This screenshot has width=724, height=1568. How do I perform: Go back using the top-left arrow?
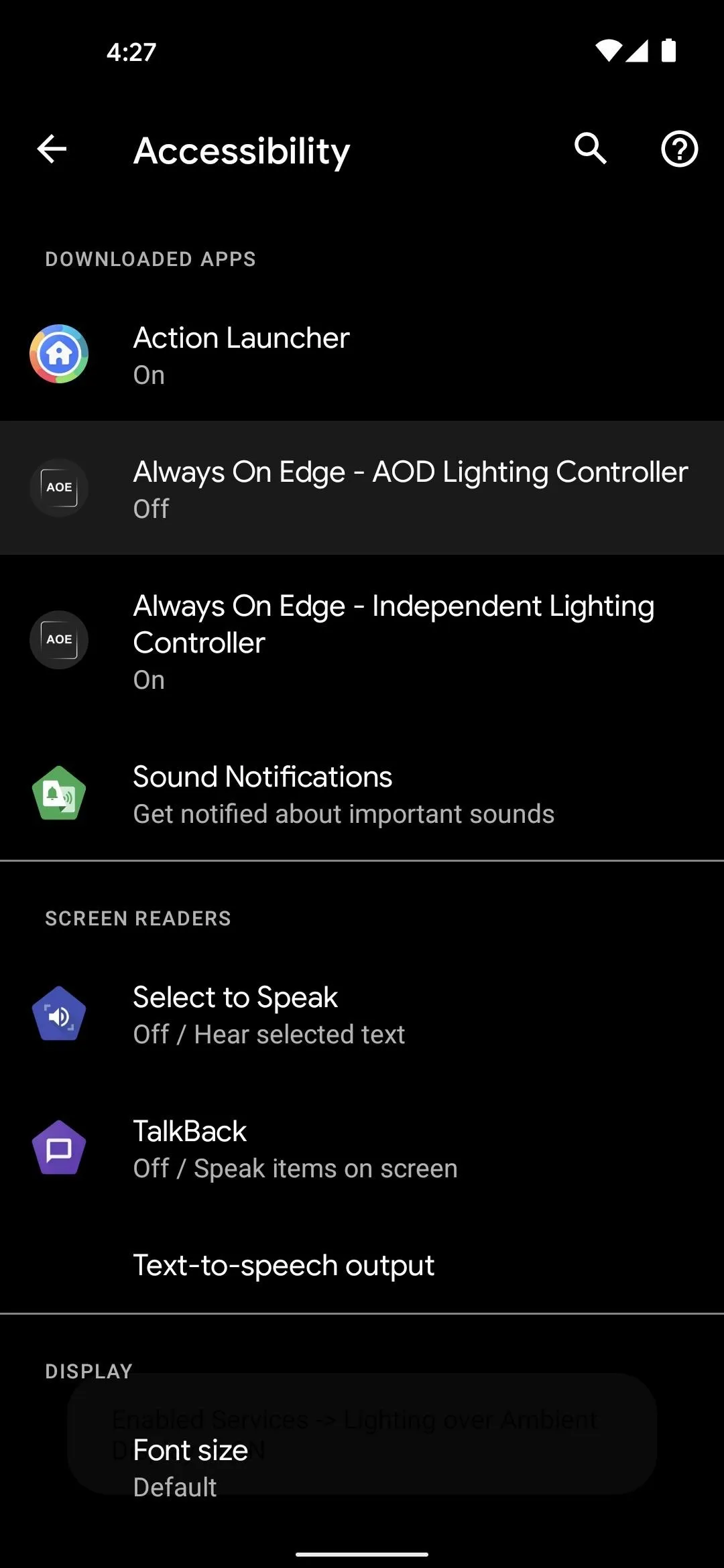coord(52,149)
